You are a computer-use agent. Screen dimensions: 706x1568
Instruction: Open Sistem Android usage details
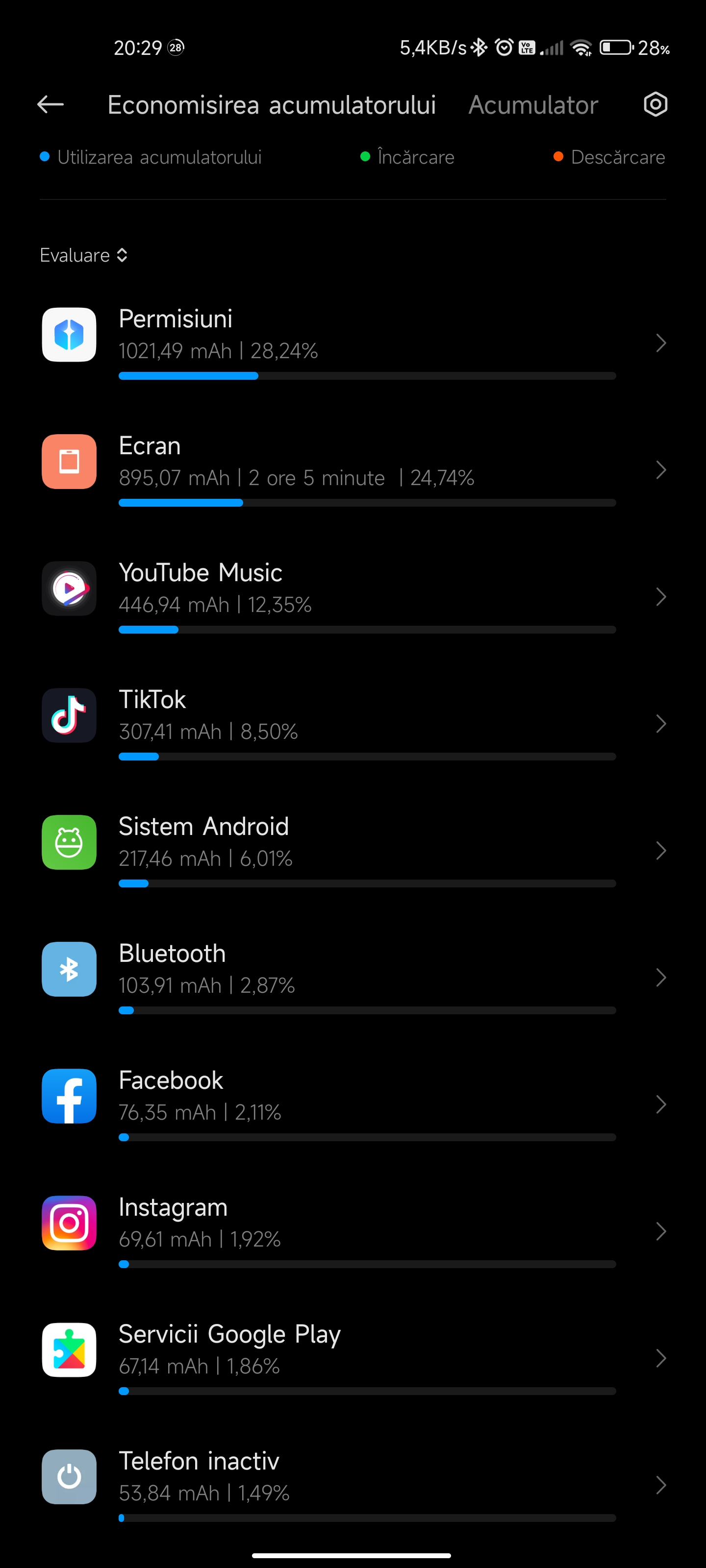tap(353, 851)
